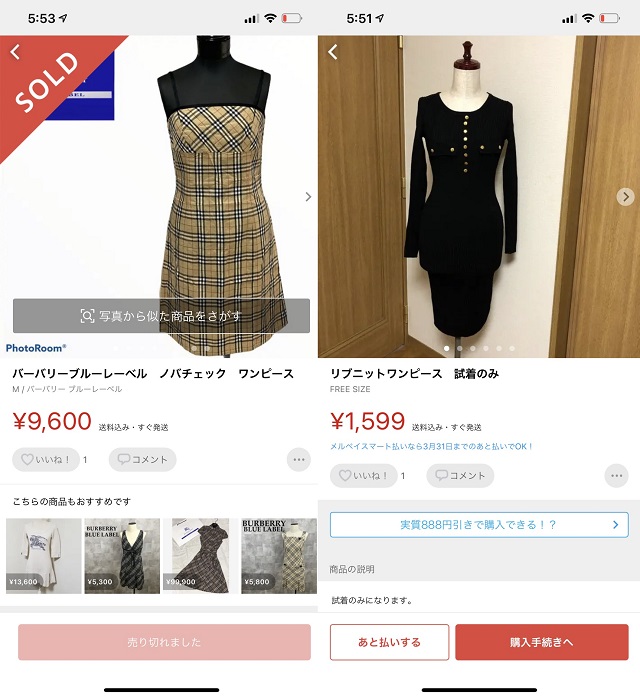Choose pay later with あと払いする

(x=389, y=642)
